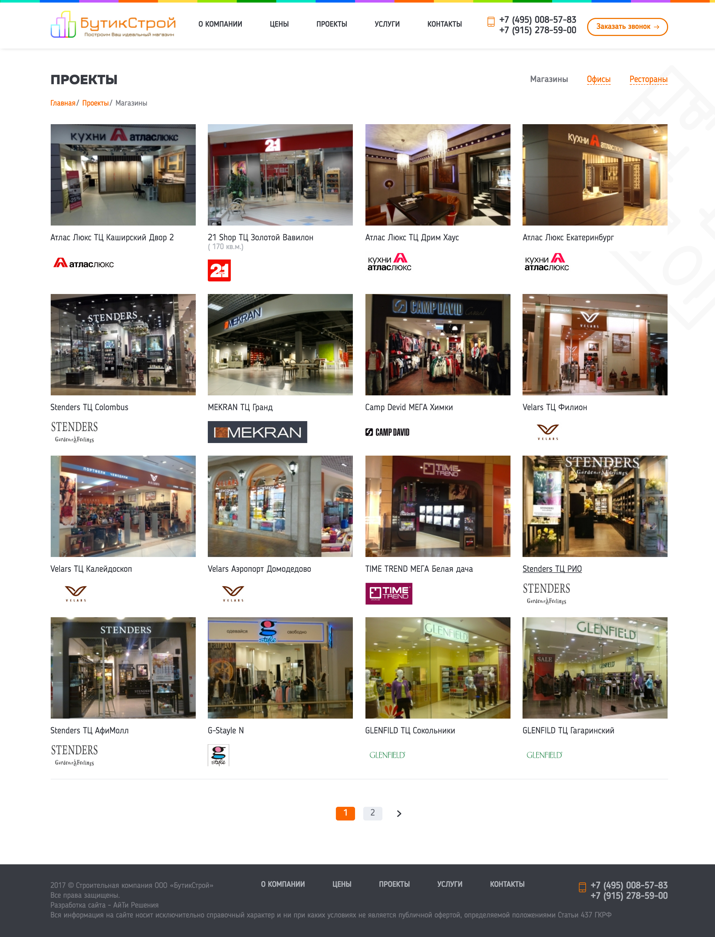View the G-Stayle N project
This screenshot has height=937, width=715.
pos(280,668)
